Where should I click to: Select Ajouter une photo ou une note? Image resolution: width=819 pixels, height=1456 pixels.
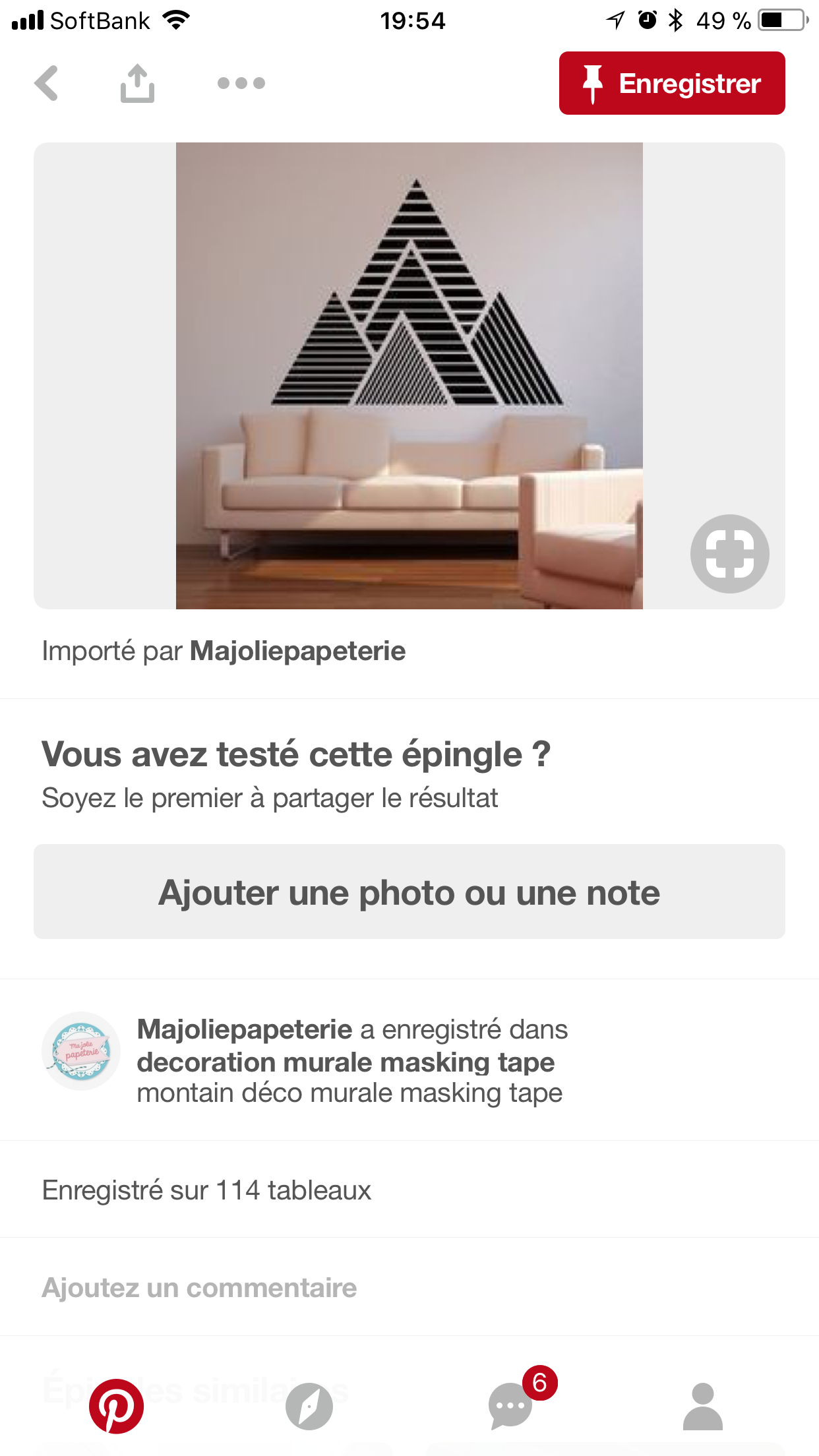tap(409, 892)
